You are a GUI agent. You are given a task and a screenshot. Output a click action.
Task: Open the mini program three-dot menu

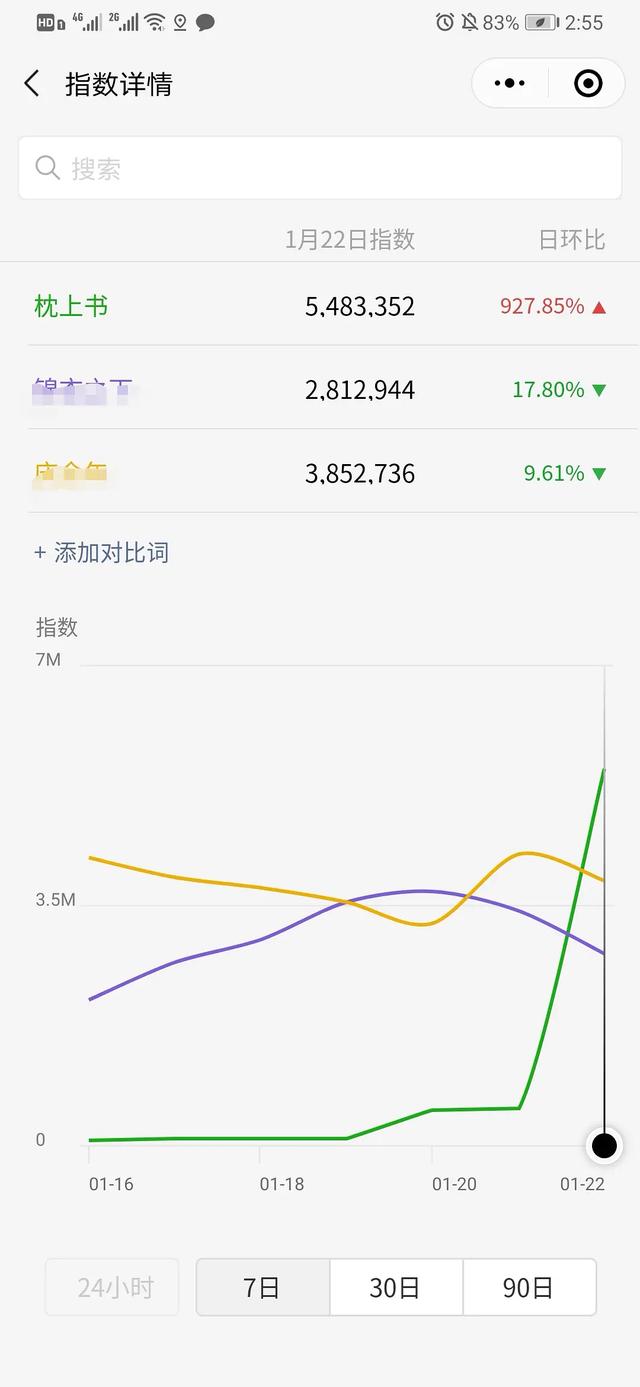(510, 84)
